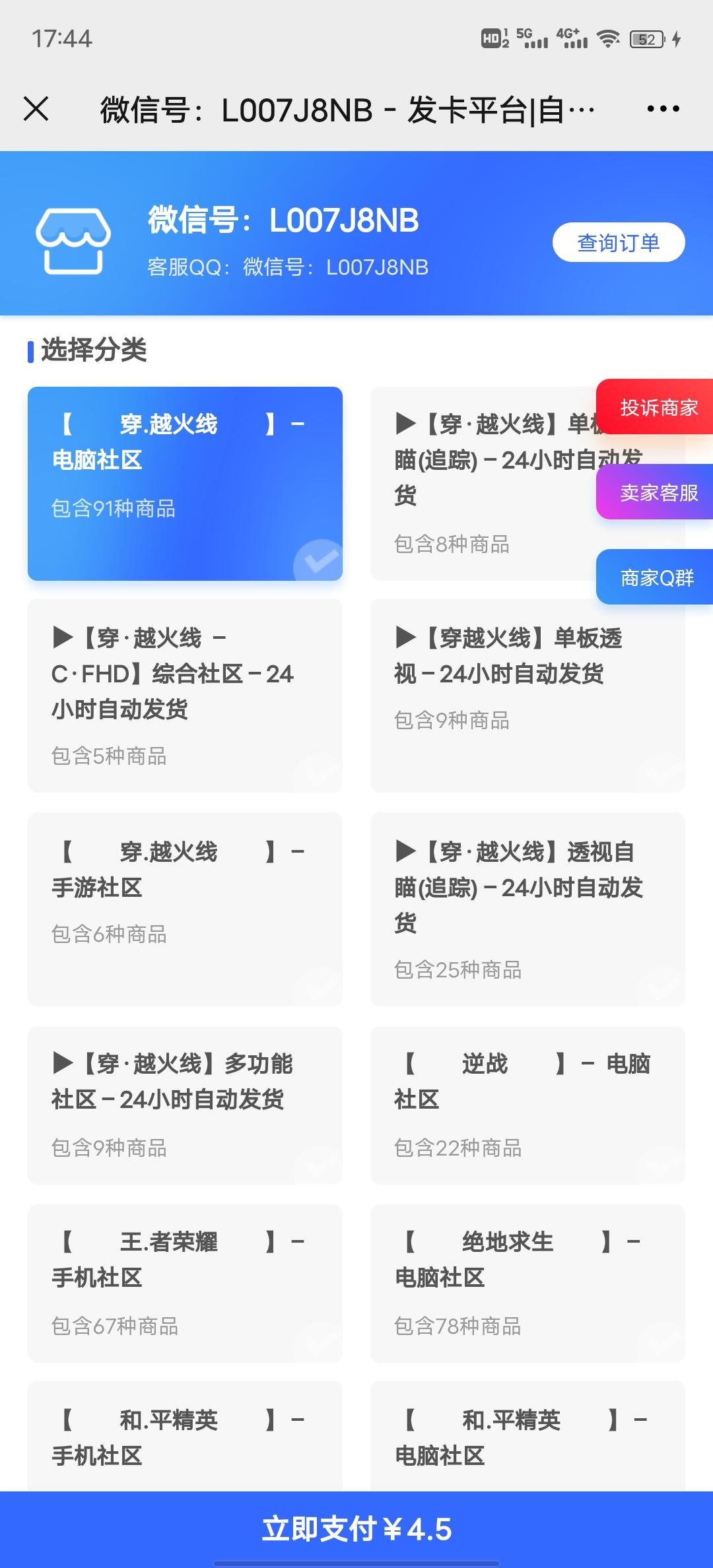This screenshot has height=1568, width=713.
Task: Choose the 穿·越火线 多功能社区 category
Action: [x=185, y=1105]
